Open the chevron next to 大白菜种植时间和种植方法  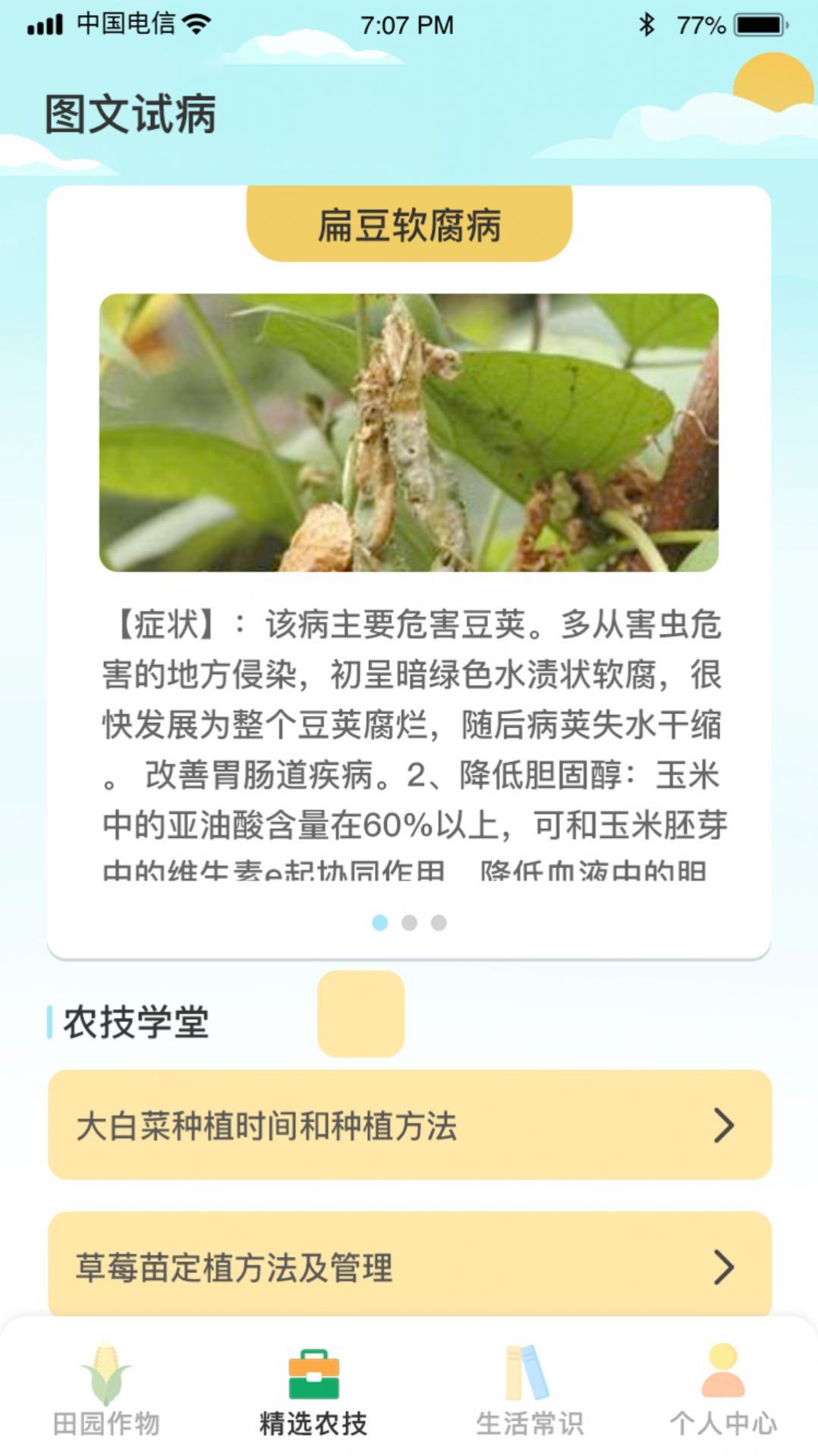pyautogui.click(x=726, y=1126)
